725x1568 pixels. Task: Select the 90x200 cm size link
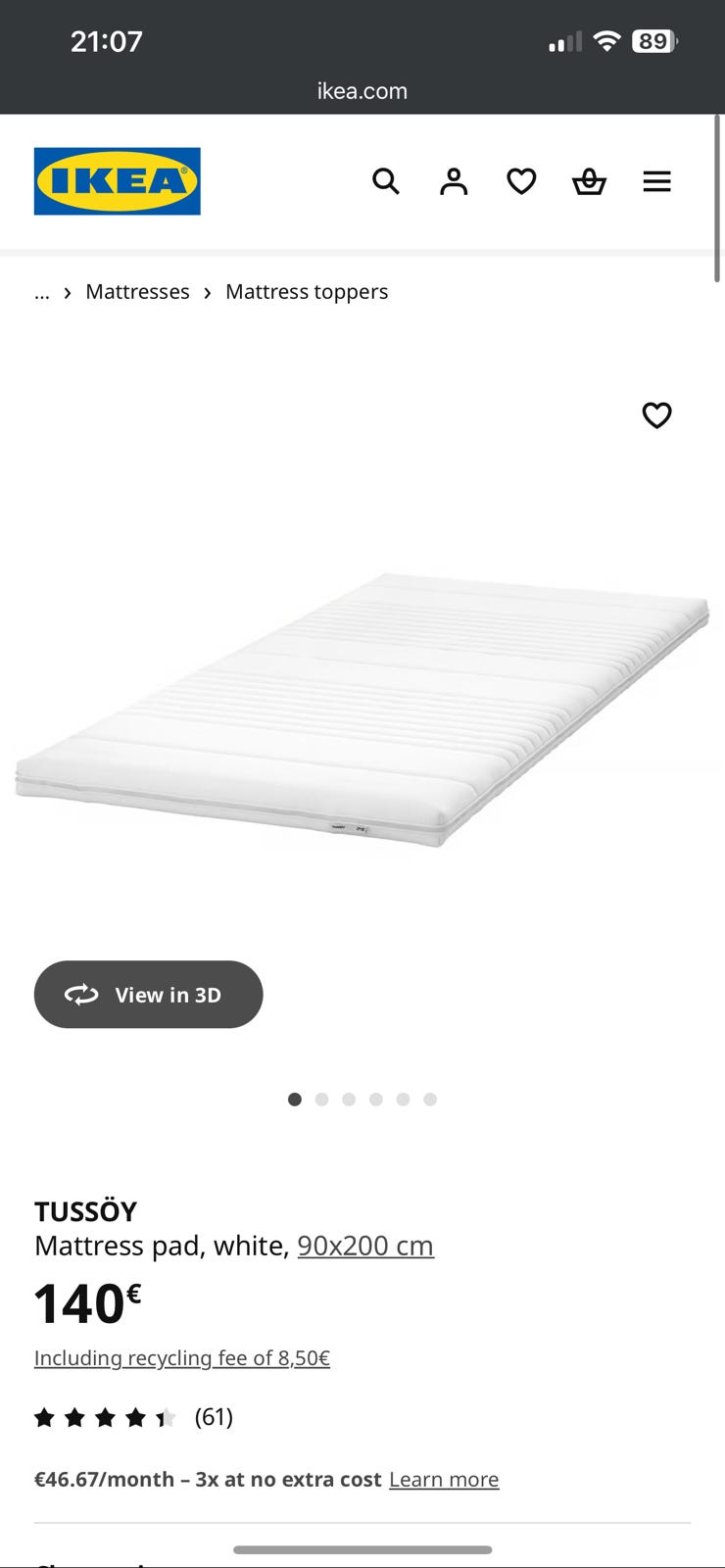(x=365, y=1246)
